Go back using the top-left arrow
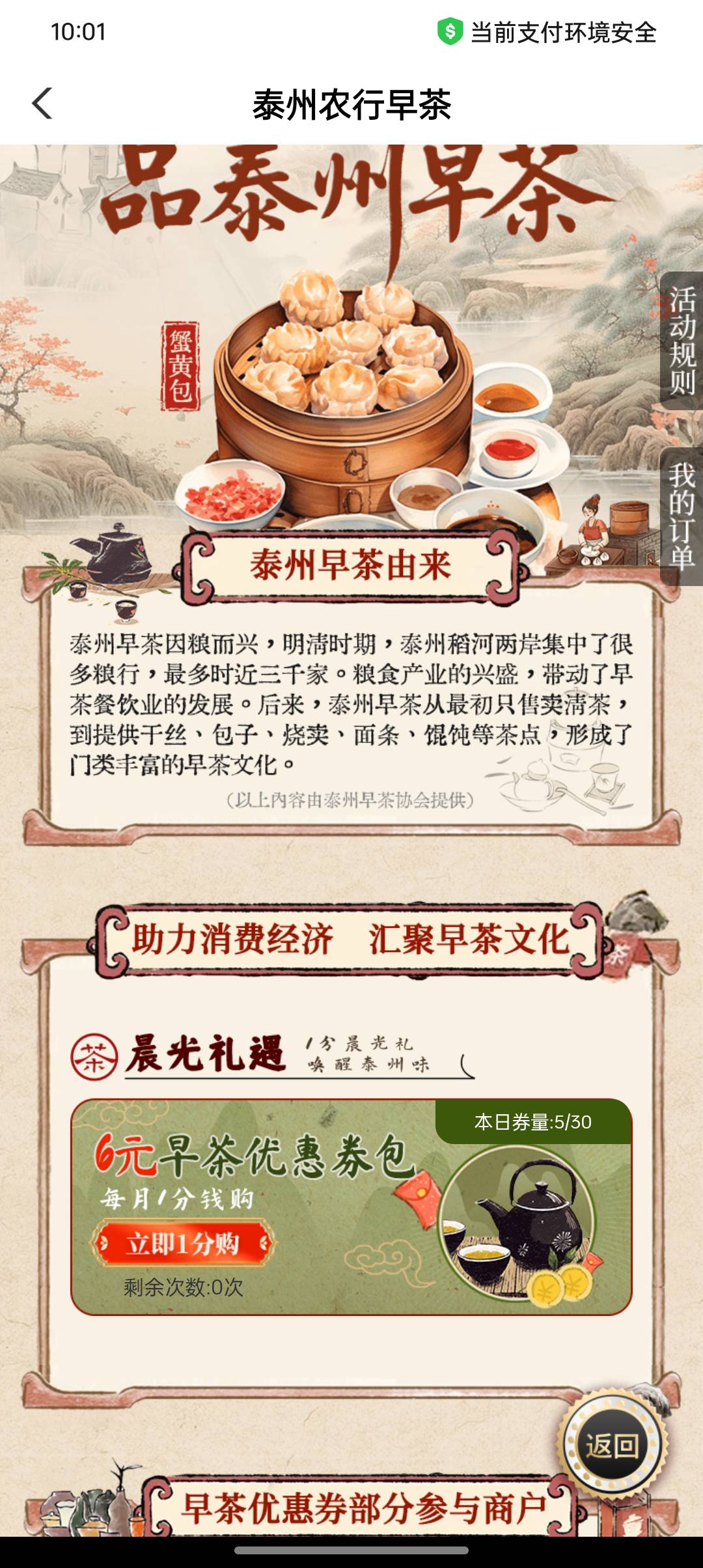Image resolution: width=703 pixels, height=1568 pixels. 42,104
